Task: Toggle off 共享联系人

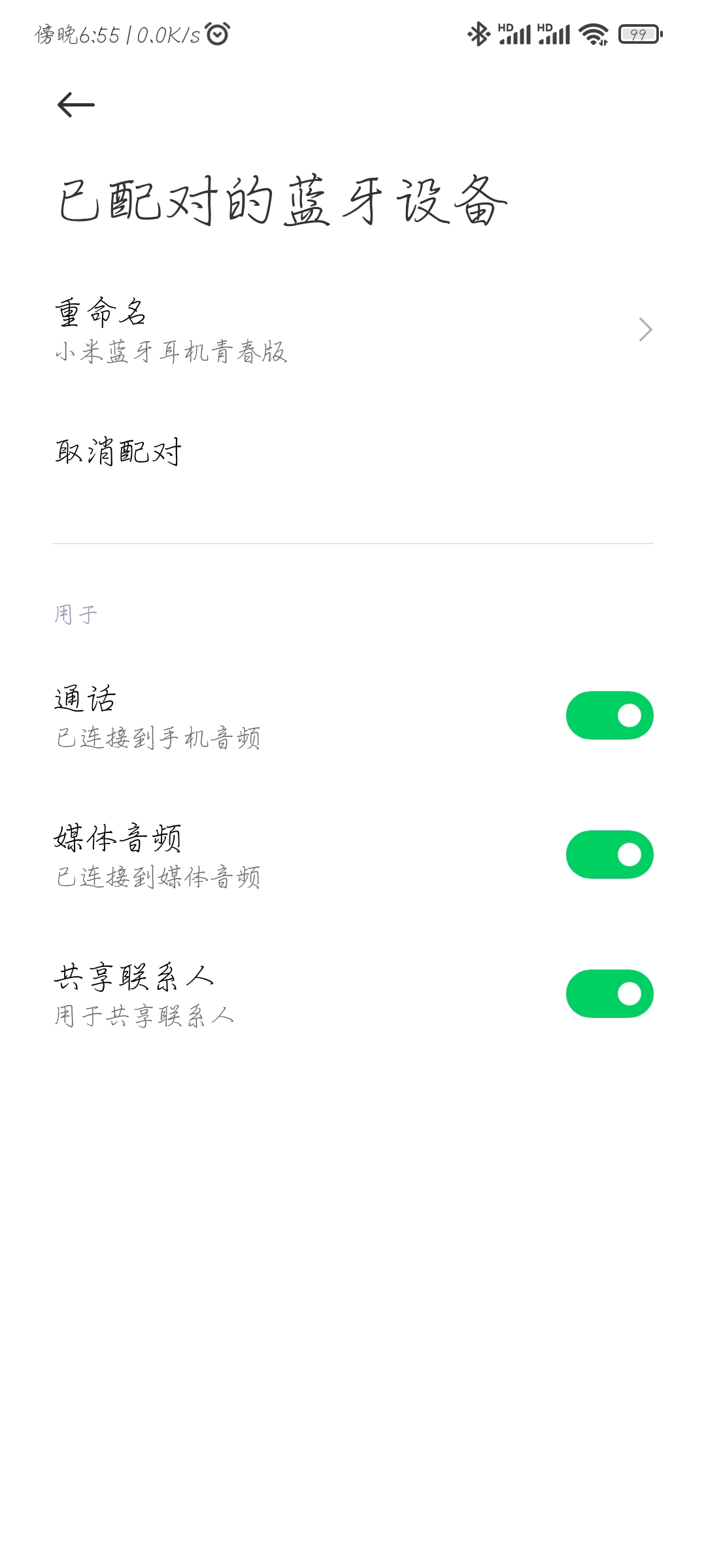Action: click(609, 994)
